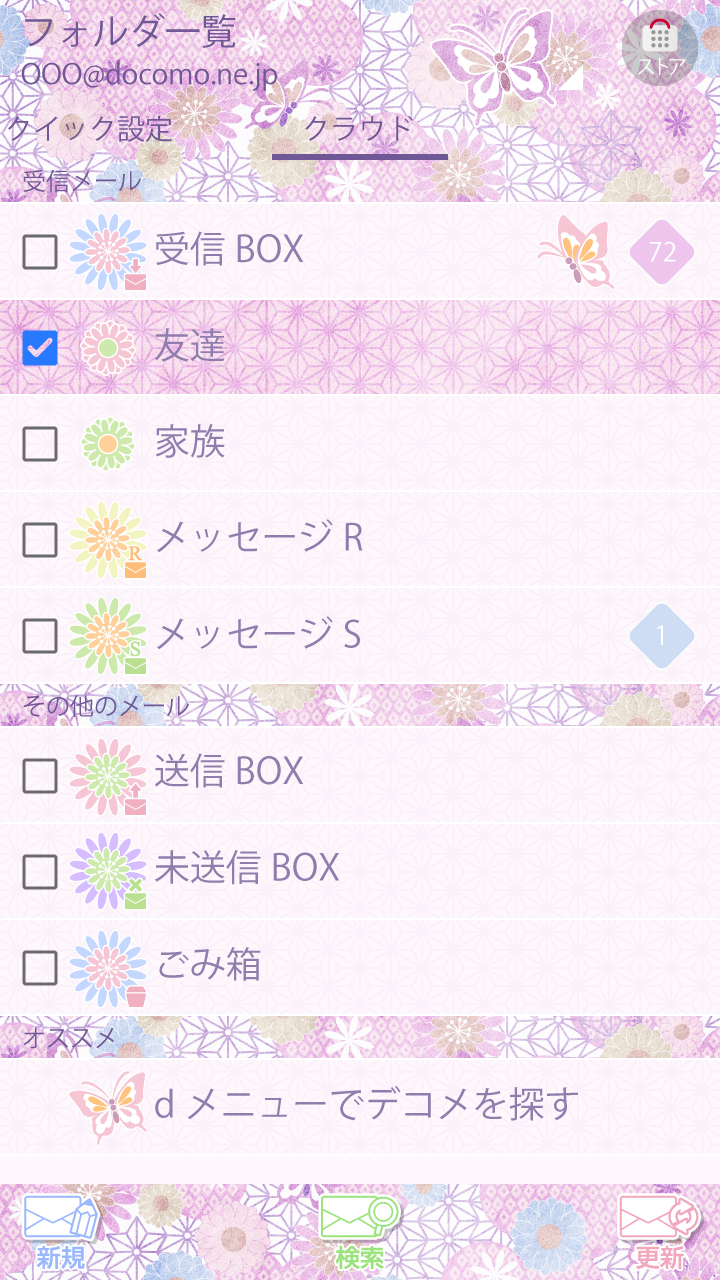720x1280 pixels.
Task: Tick the メッセージ S checkbox
Action: click(40, 635)
